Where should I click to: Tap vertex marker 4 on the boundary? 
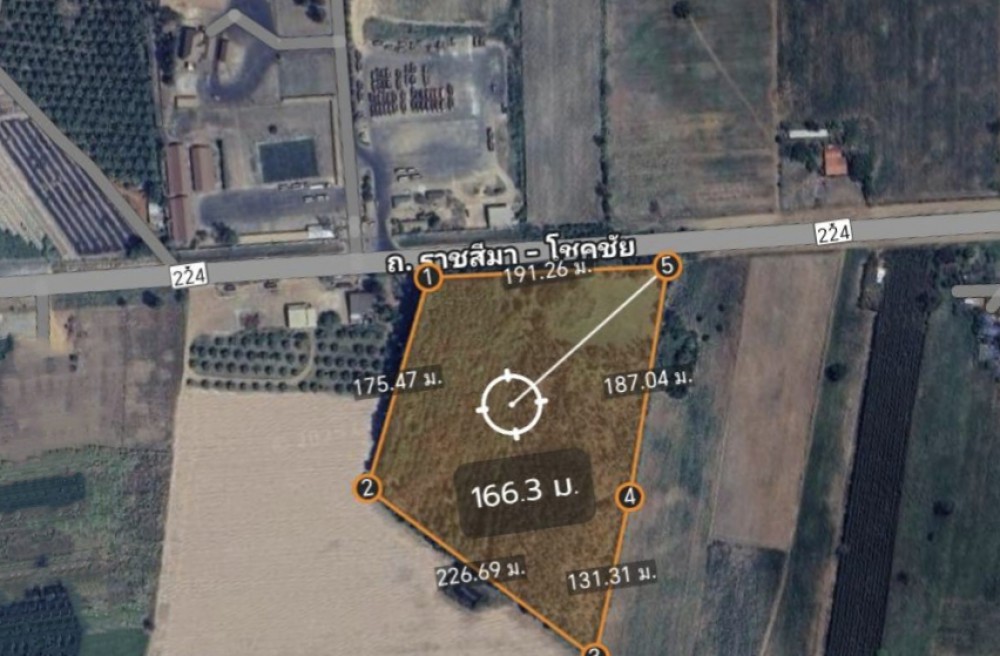tap(629, 497)
